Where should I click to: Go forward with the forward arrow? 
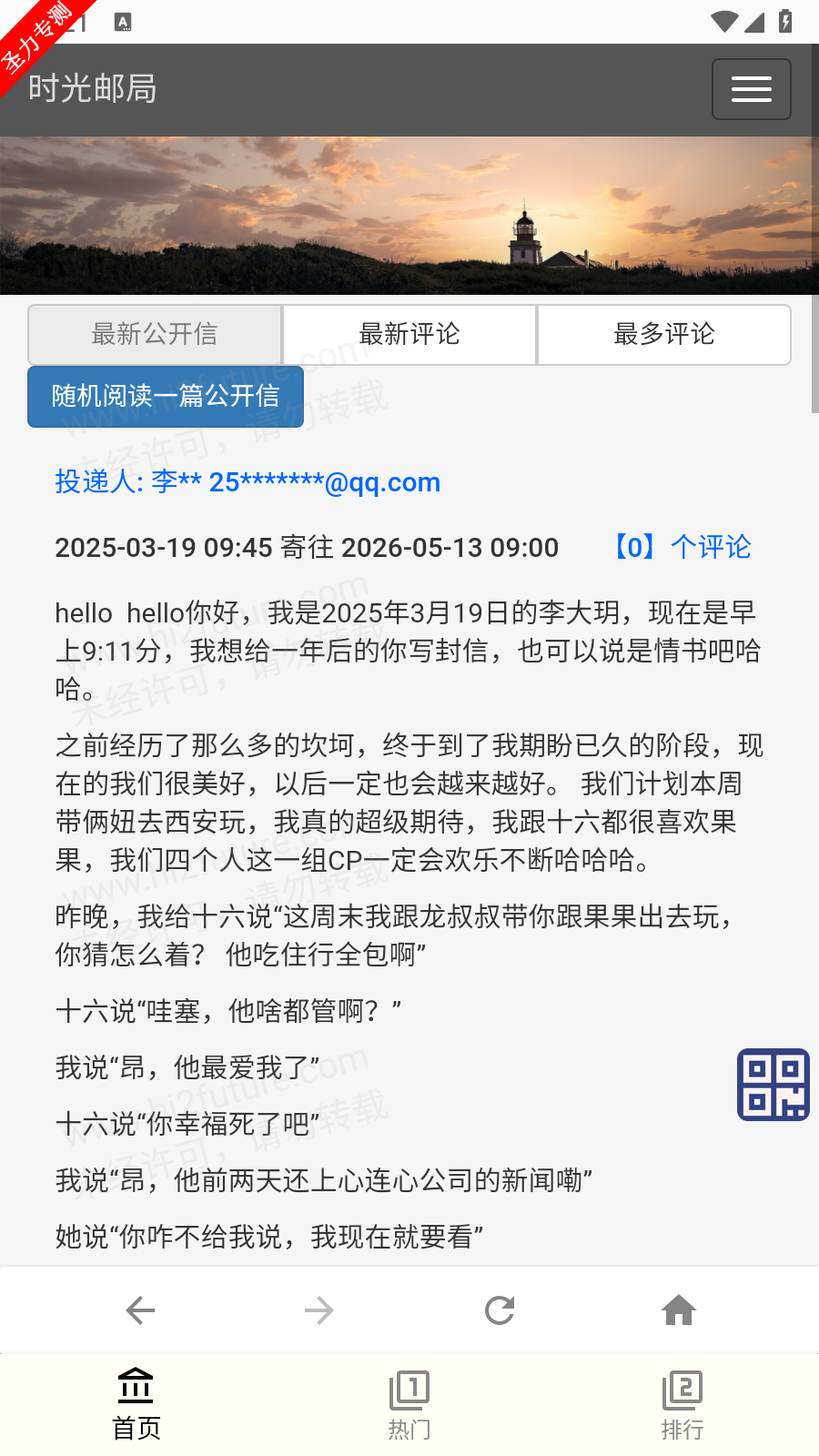point(318,1310)
